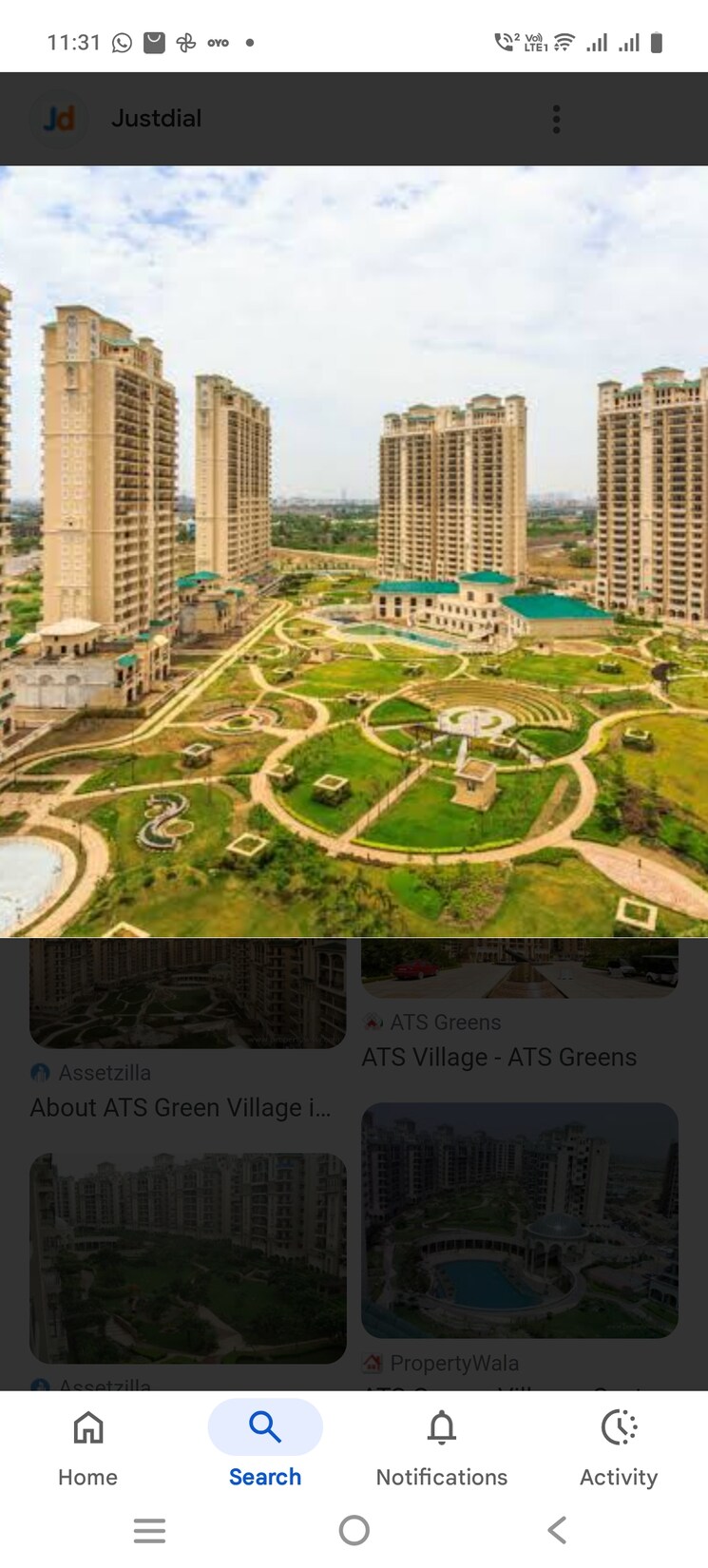Screen dimensions: 708x1568
Task: Open the overflow menu next to Justdial
Action: [556, 119]
